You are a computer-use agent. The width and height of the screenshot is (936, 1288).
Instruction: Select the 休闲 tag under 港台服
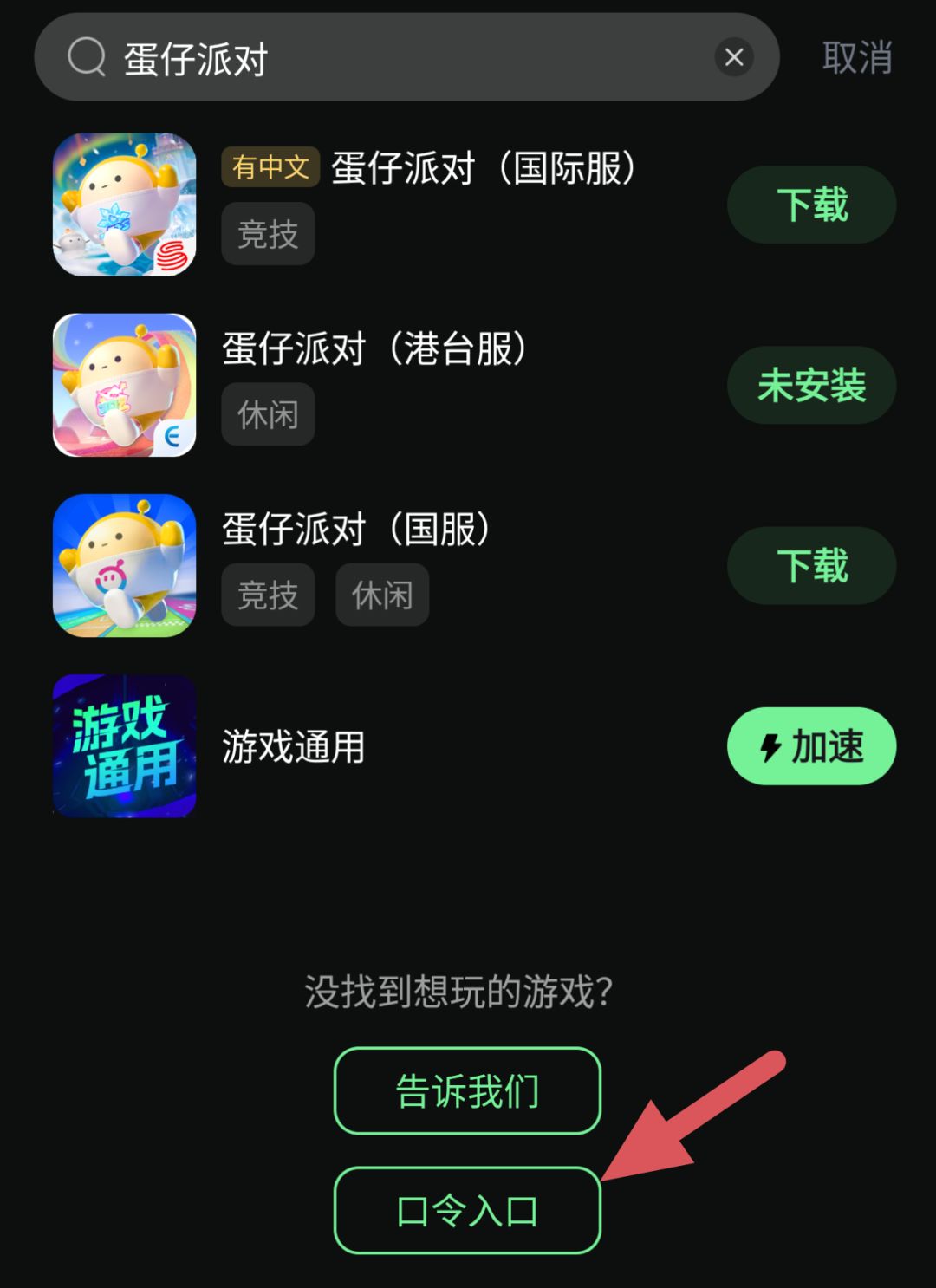tap(268, 414)
